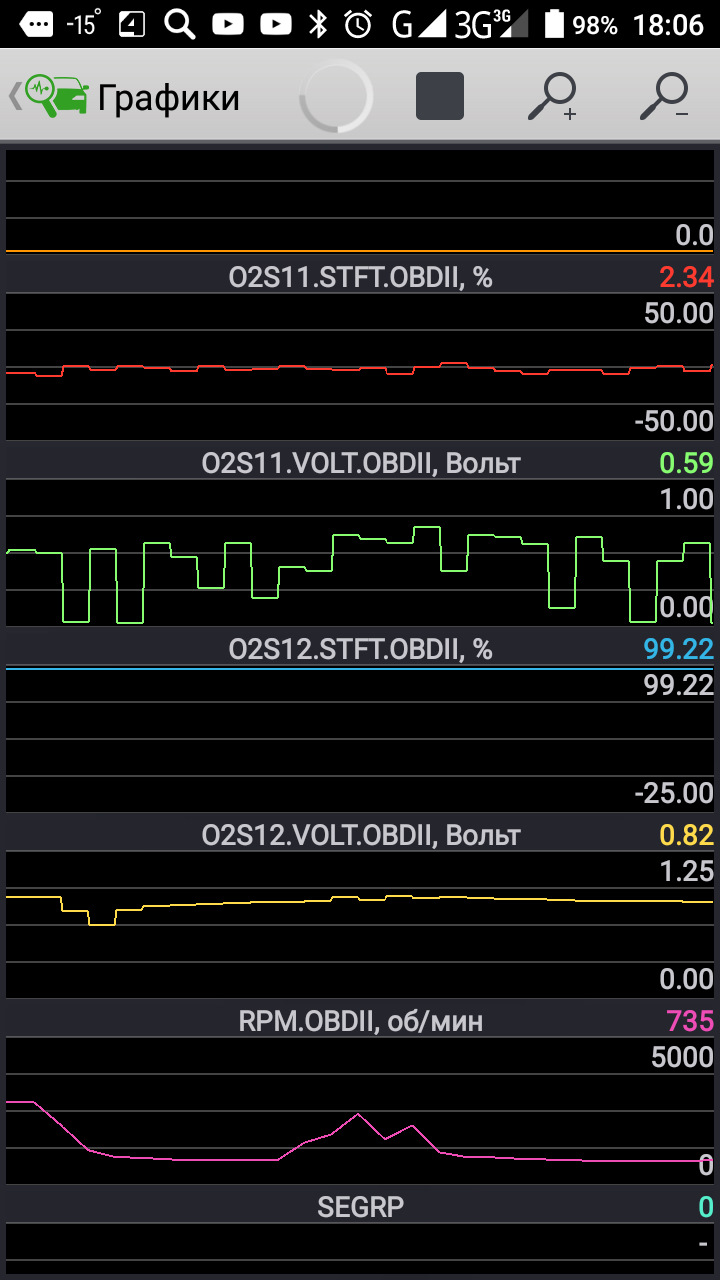Screen dimensions: 720x1280
Task: Zoom in on the graphs
Action: tap(552, 97)
